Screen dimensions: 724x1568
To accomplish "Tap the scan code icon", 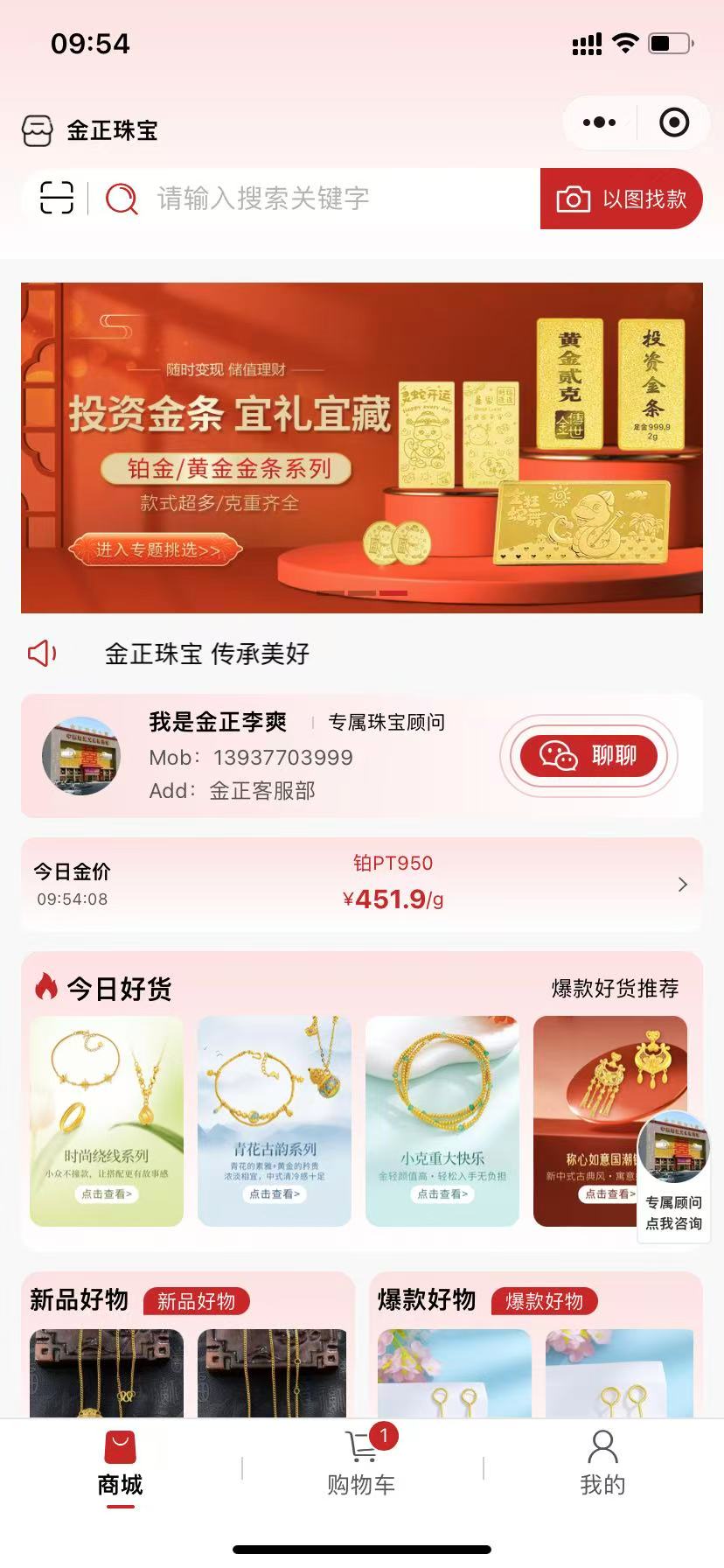I will click(x=57, y=199).
